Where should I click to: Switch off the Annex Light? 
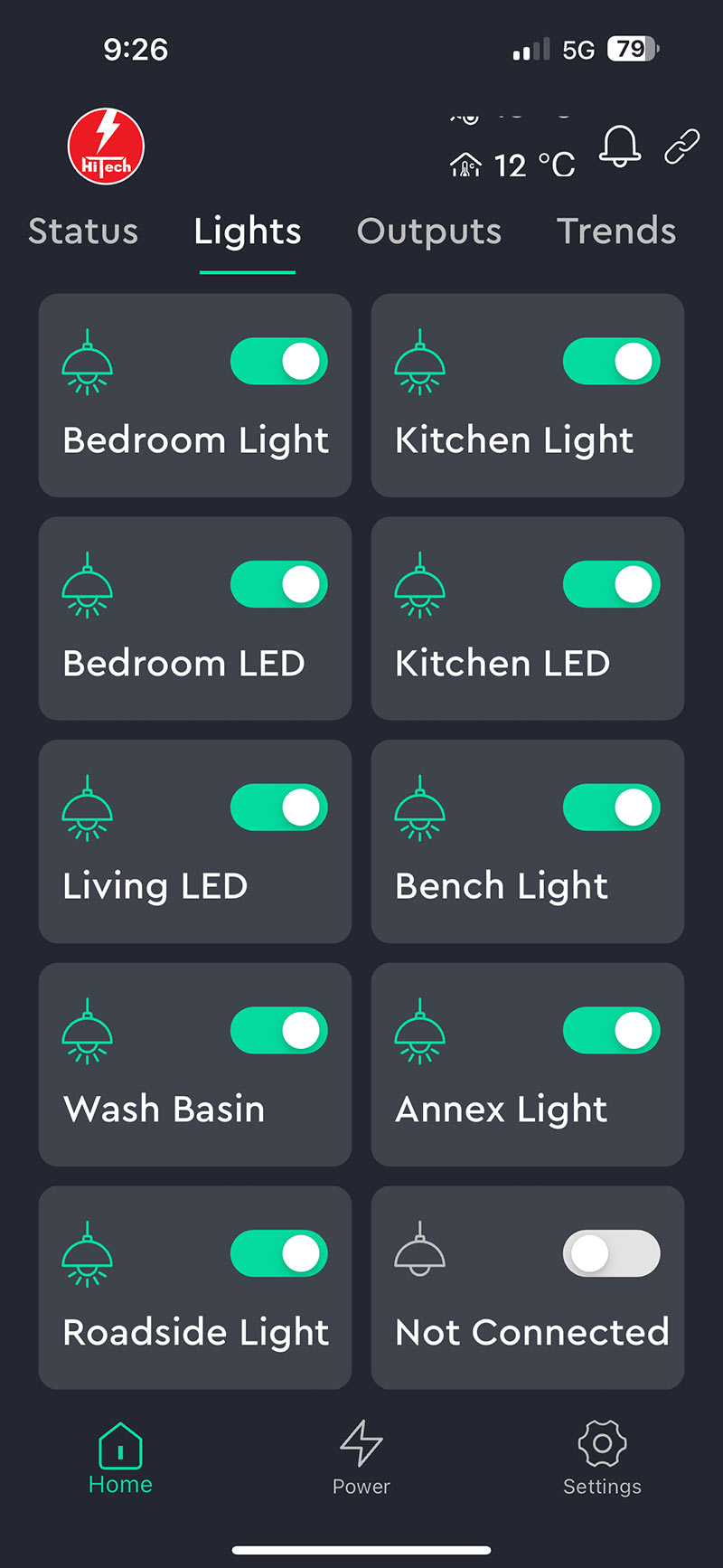click(612, 1031)
